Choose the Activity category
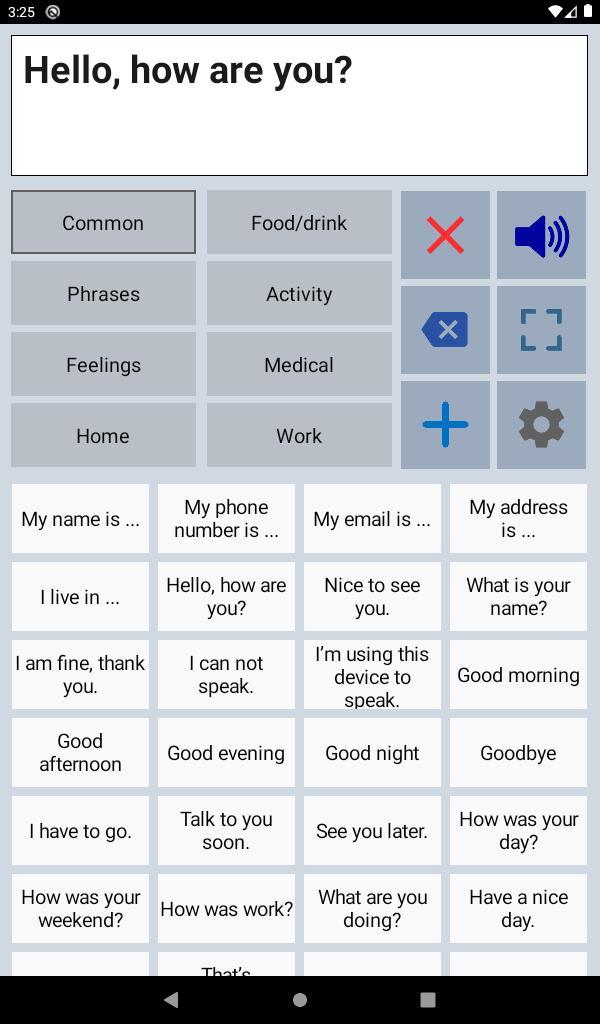The width and height of the screenshot is (600, 1024). (x=299, y=294)
